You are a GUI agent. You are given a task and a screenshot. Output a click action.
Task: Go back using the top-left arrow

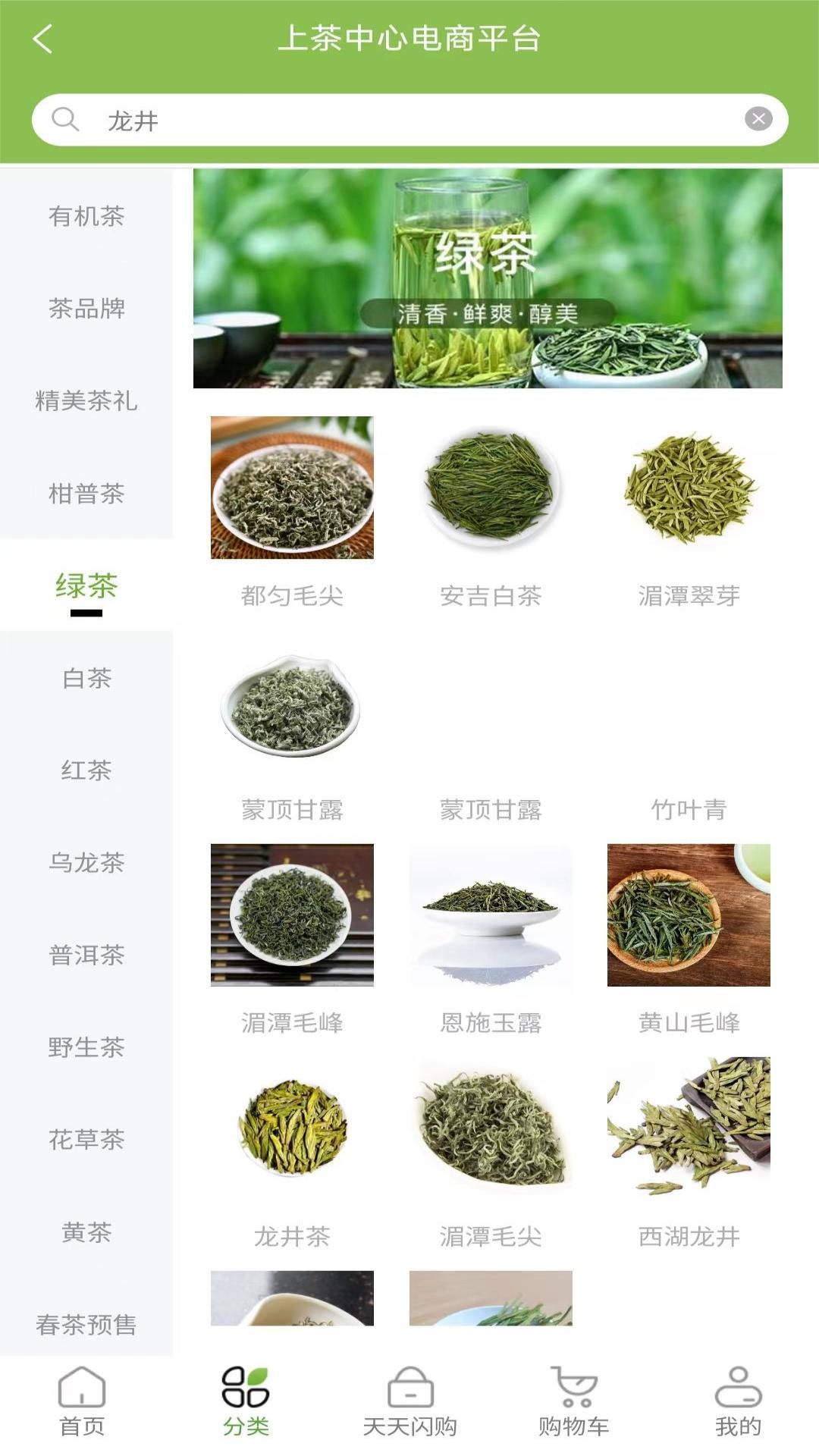click(43, 39)
